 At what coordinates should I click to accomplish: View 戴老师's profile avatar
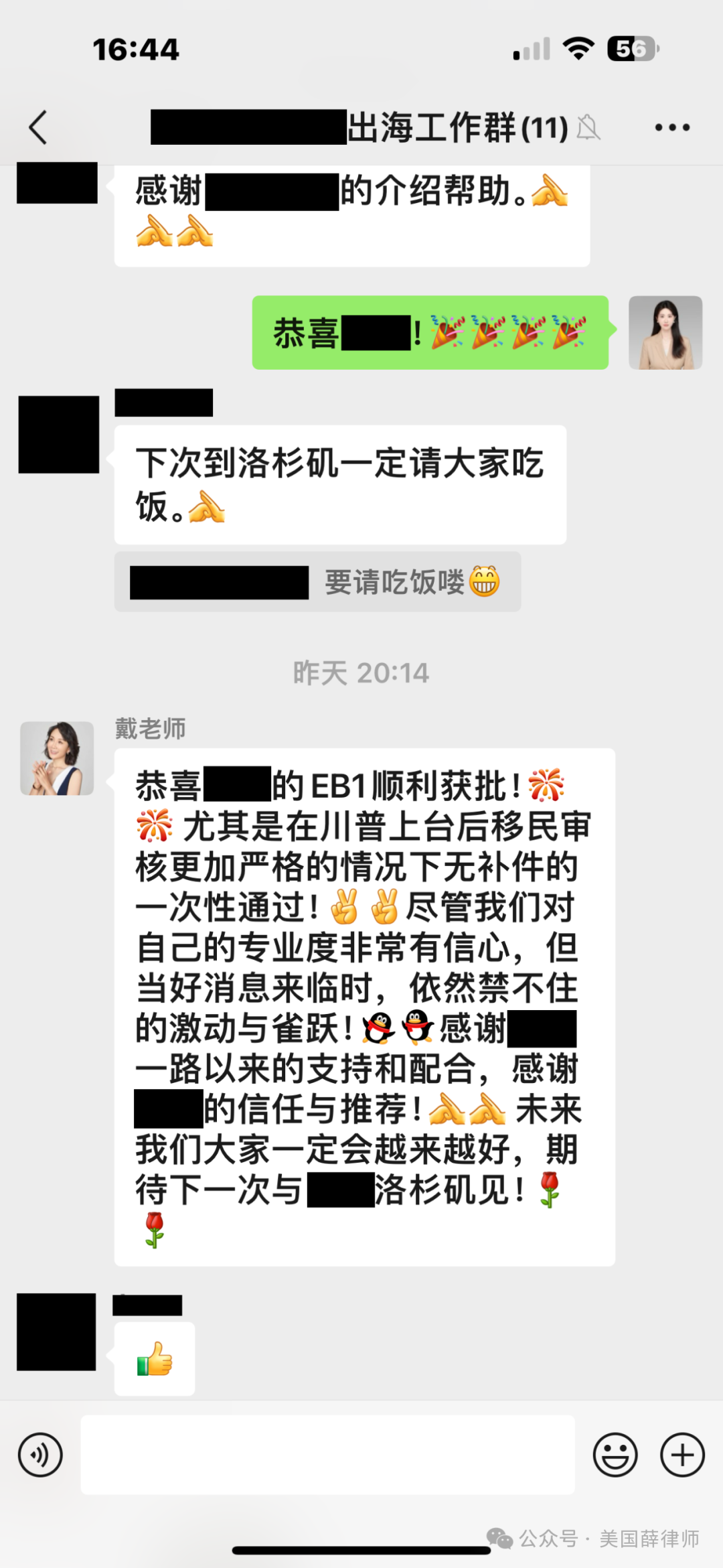(x=57, y=758)
